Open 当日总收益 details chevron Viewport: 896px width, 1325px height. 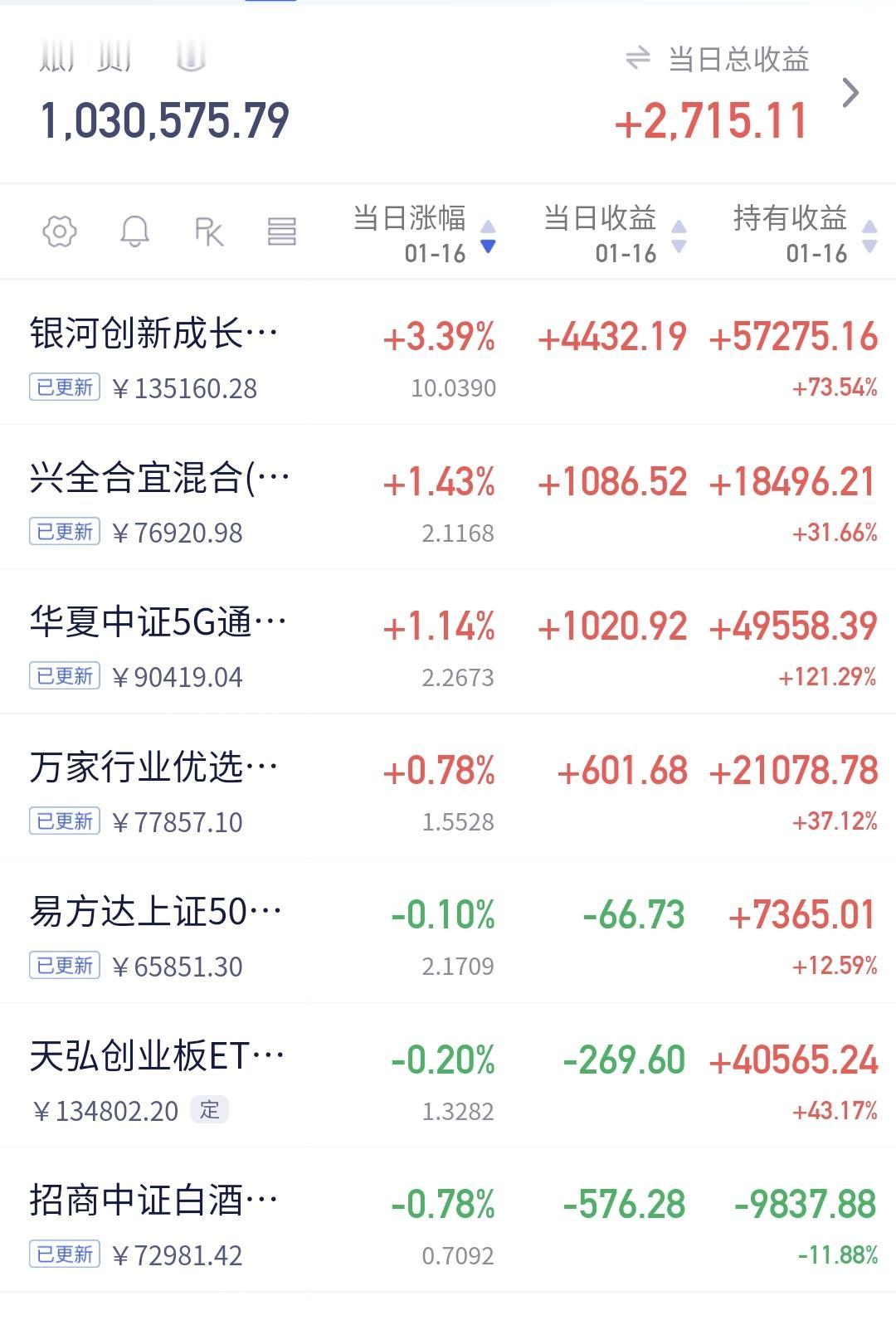point(850,93)
